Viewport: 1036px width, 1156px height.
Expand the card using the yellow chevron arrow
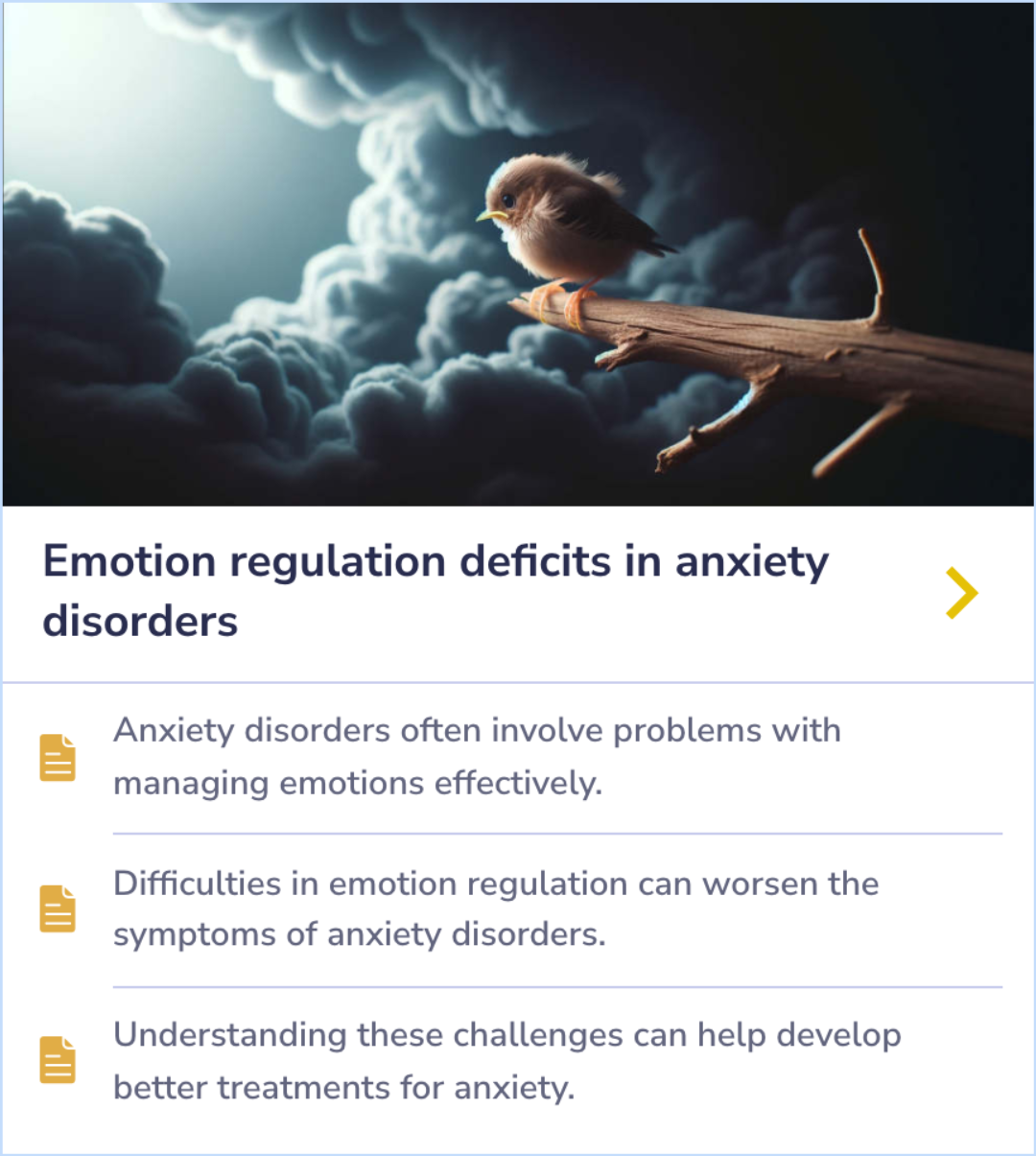point(960,592)
